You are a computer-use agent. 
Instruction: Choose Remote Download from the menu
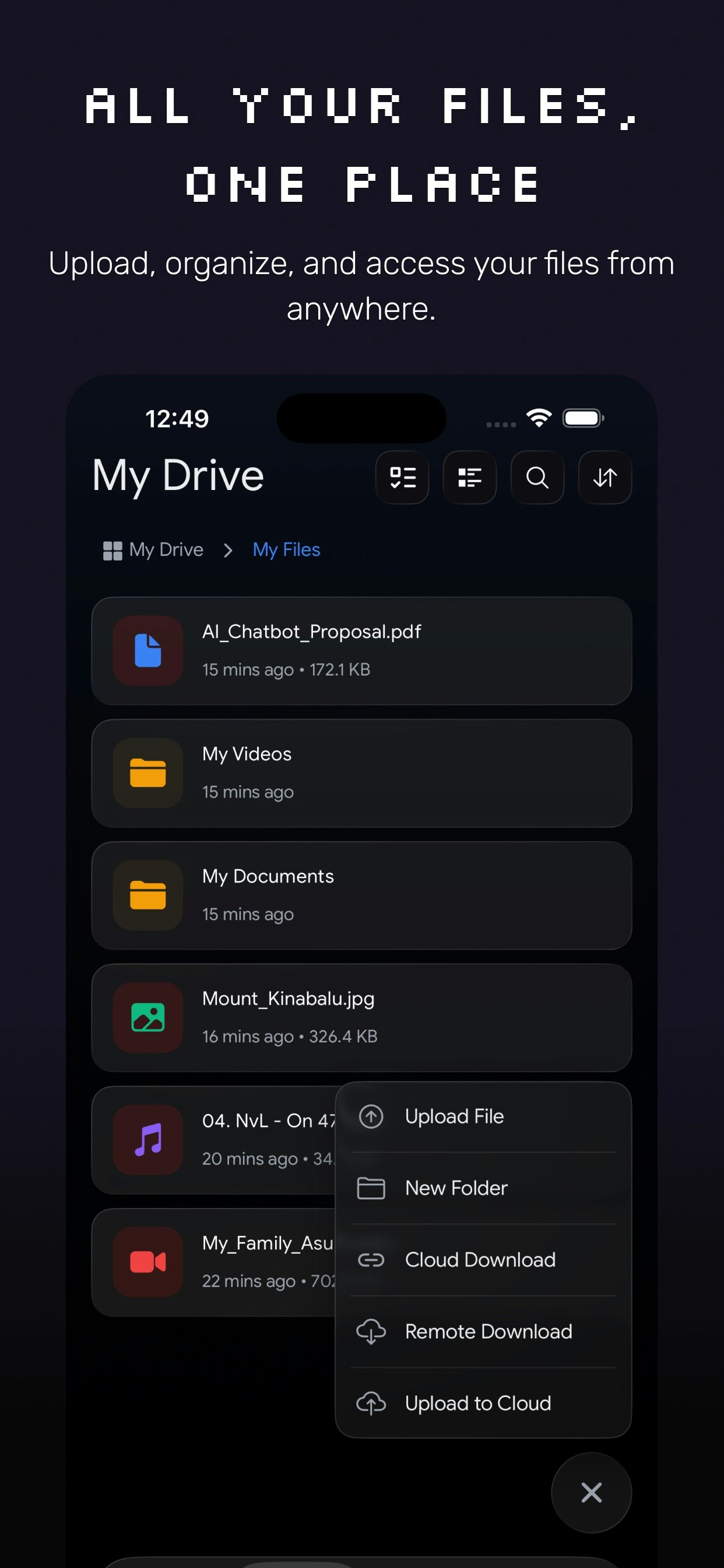tap(488, 1331)
